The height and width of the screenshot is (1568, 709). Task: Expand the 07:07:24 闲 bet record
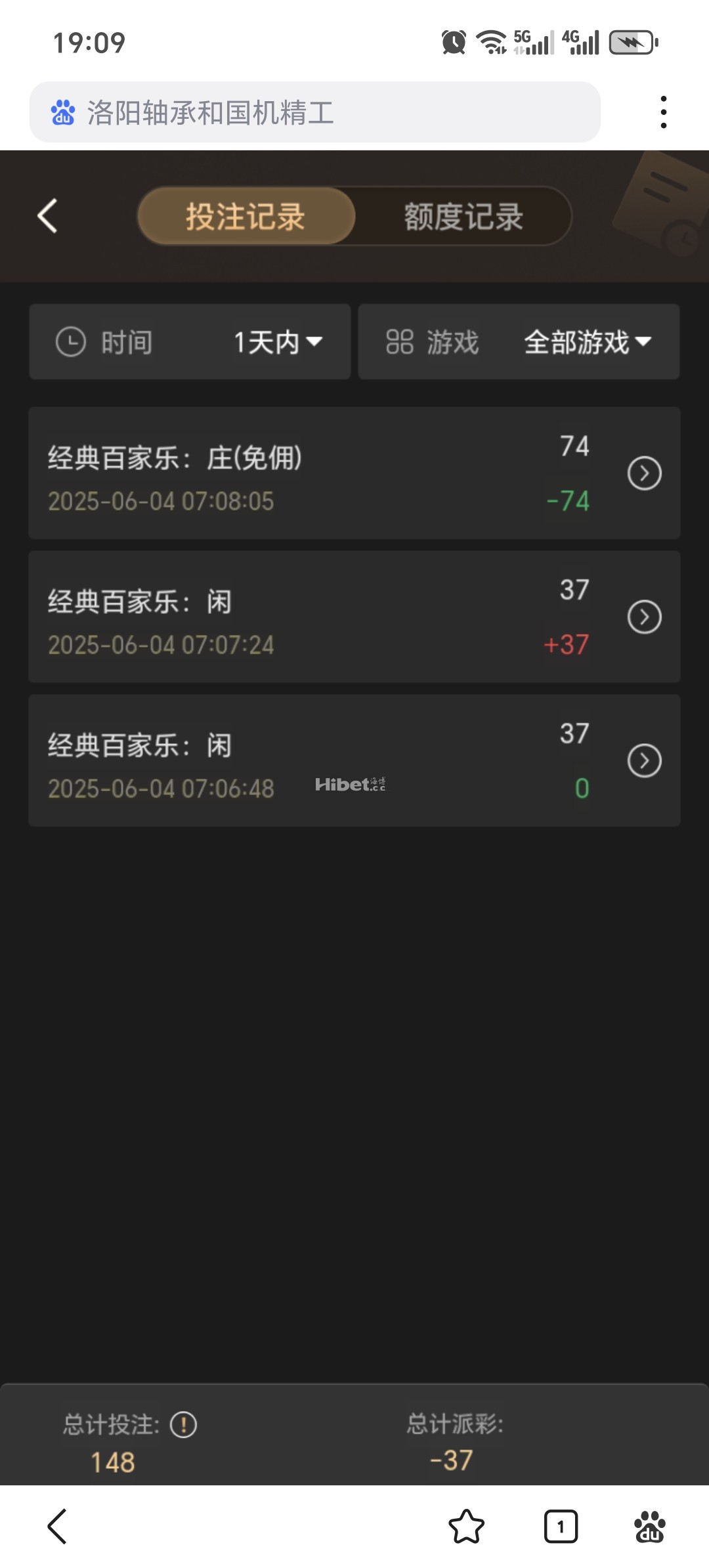click(x=643, y=617)
